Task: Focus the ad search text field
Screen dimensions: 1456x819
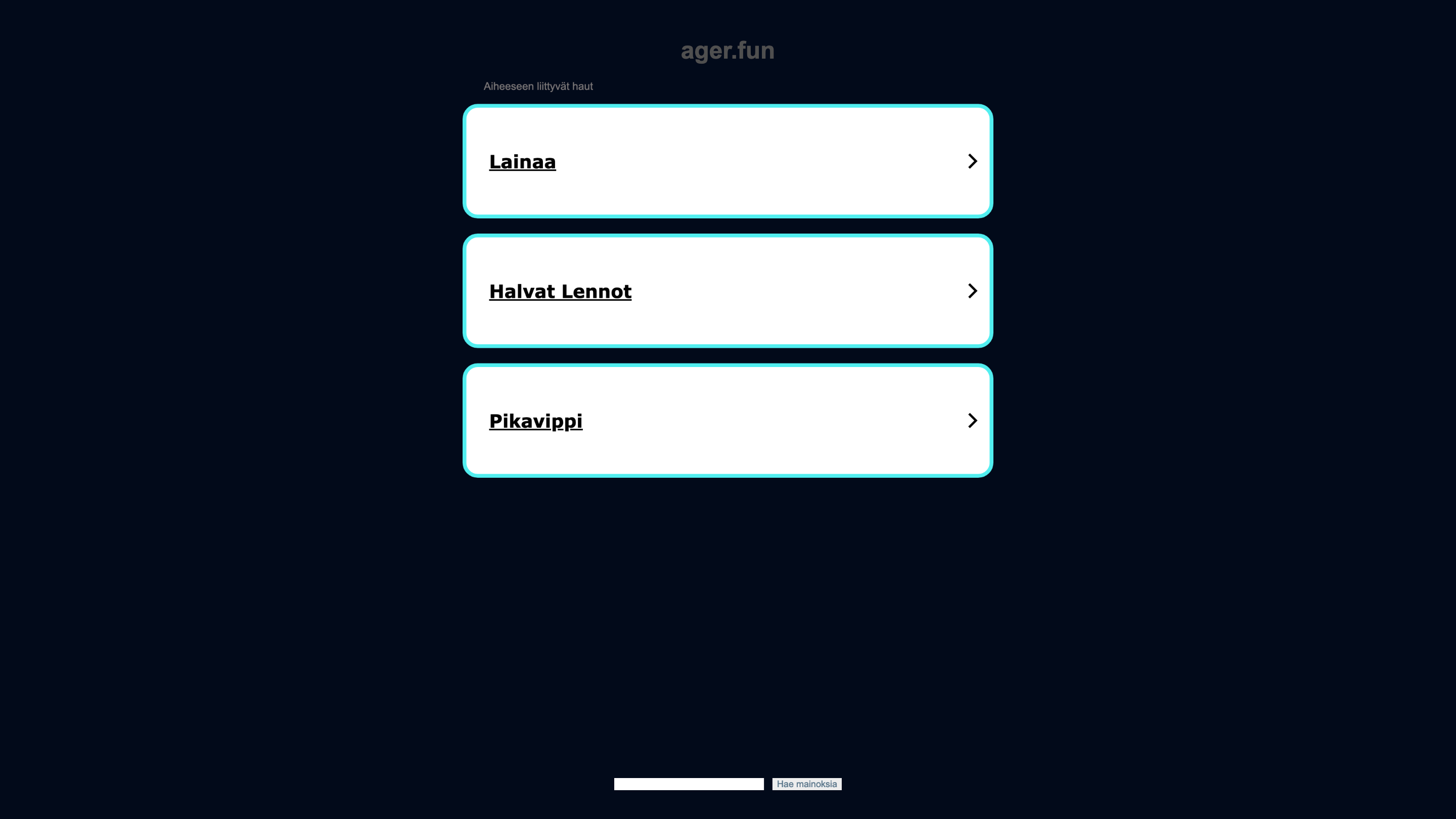Action: (689, 784)
